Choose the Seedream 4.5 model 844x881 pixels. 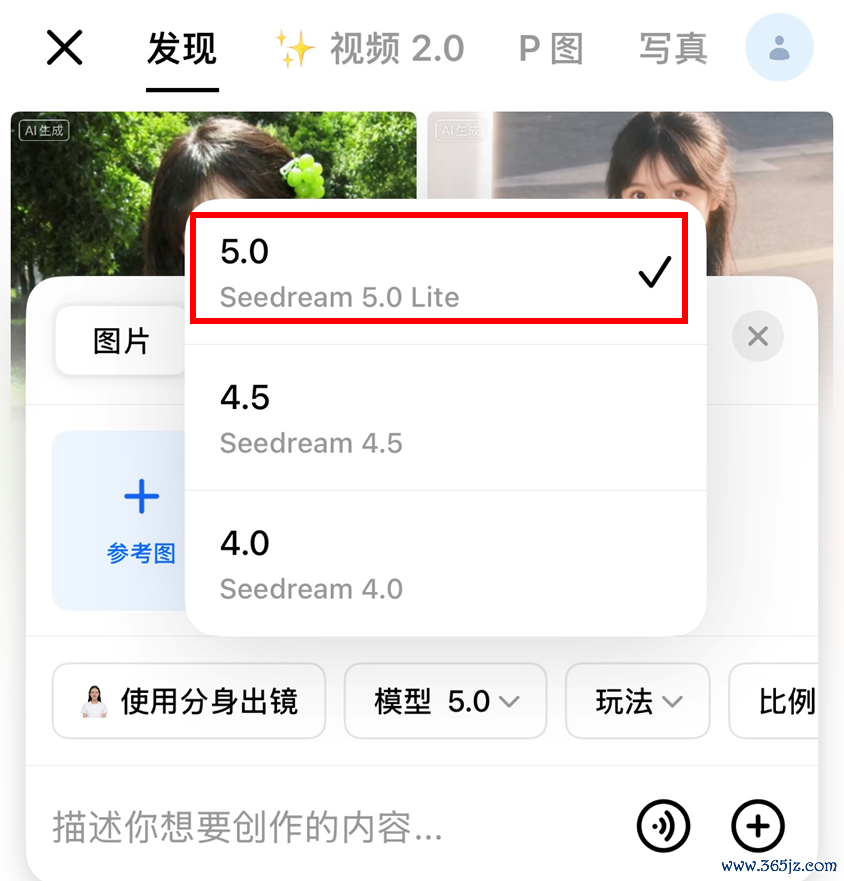point(445,418)
